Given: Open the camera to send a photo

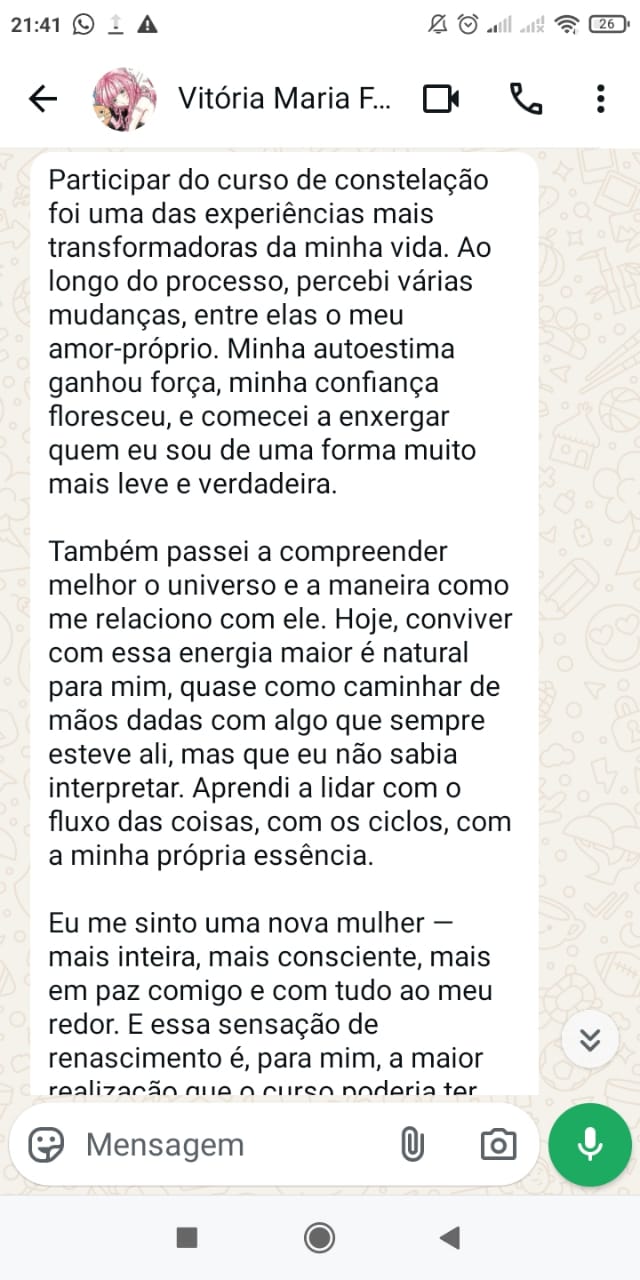Looking at the screenshot, I should [498, 1144].
